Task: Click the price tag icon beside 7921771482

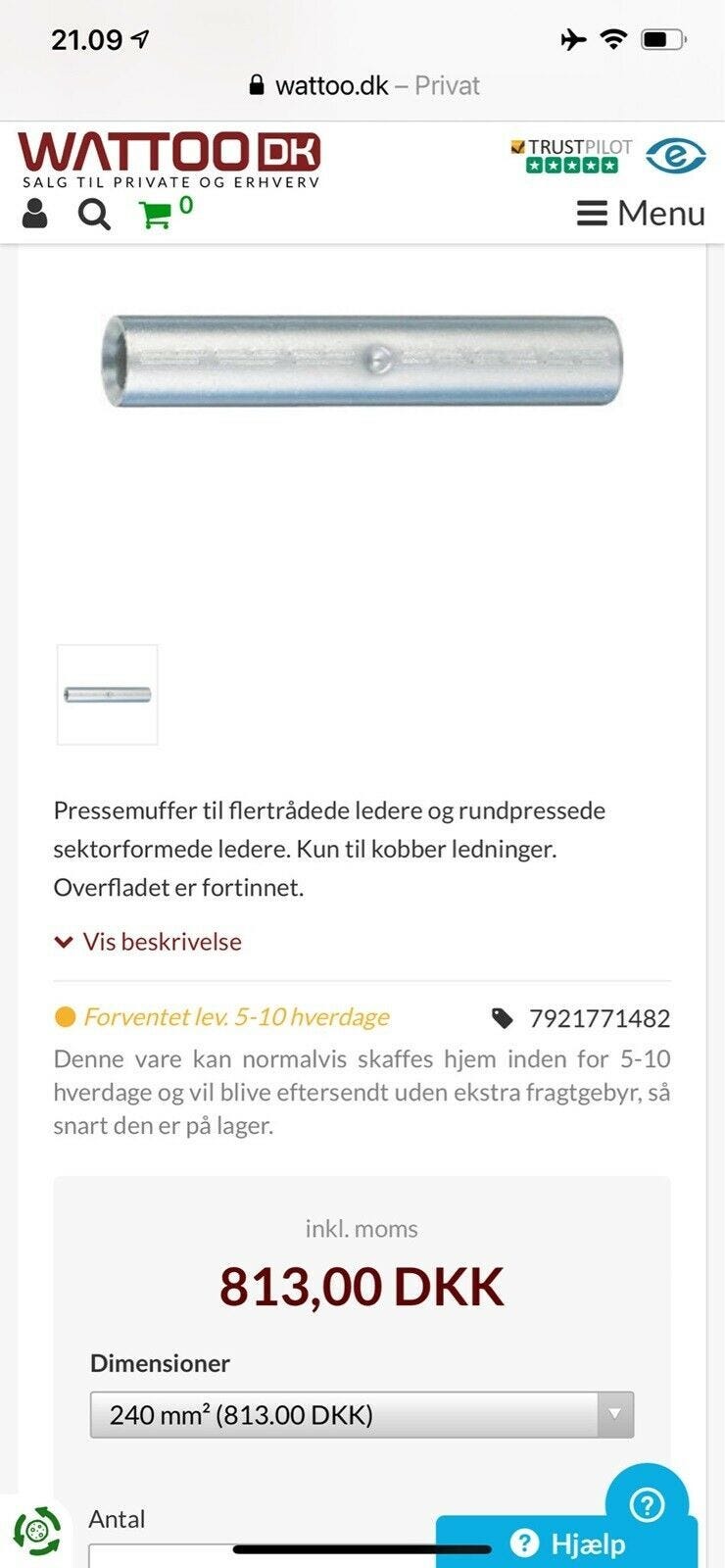Action: coord(503,1017)
